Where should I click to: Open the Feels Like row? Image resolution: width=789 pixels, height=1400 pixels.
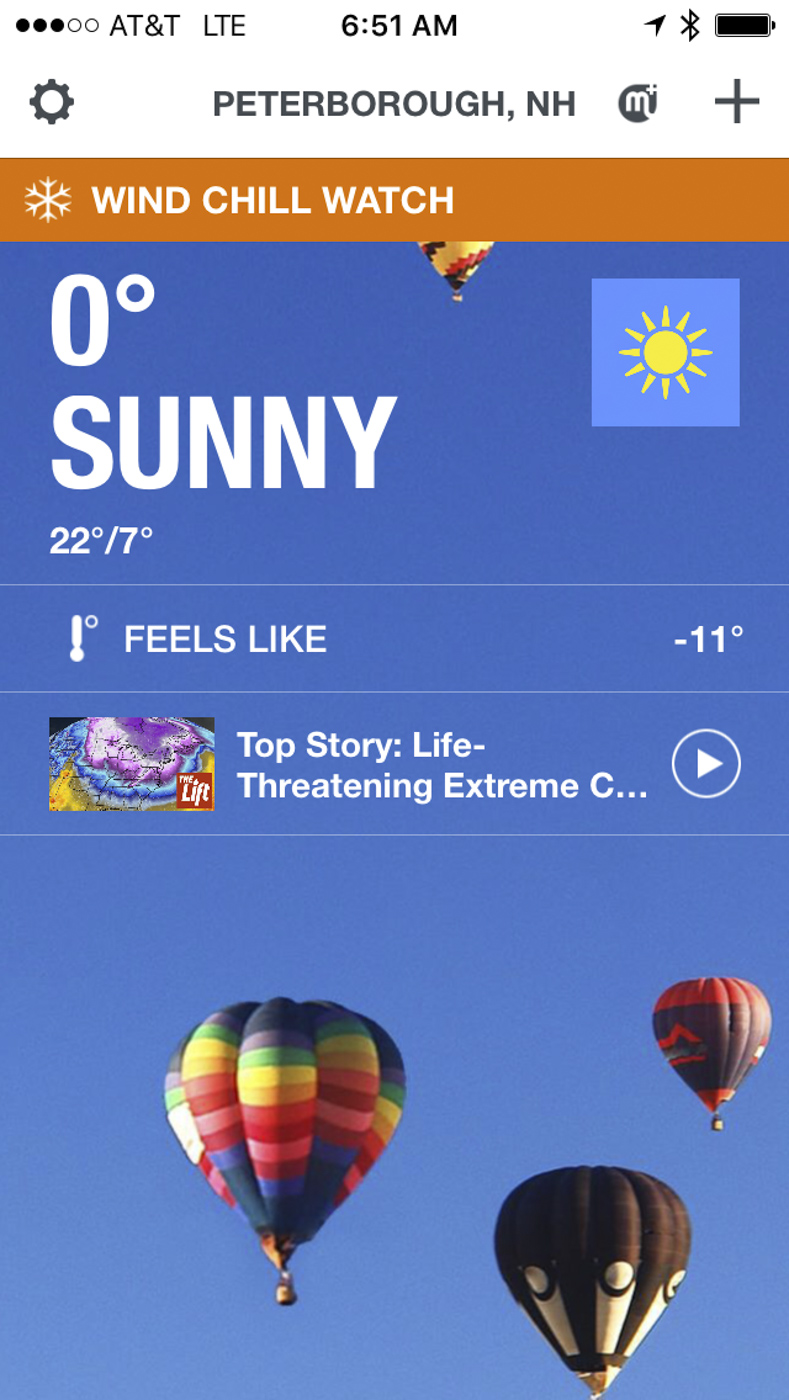(x=394, y=639)
